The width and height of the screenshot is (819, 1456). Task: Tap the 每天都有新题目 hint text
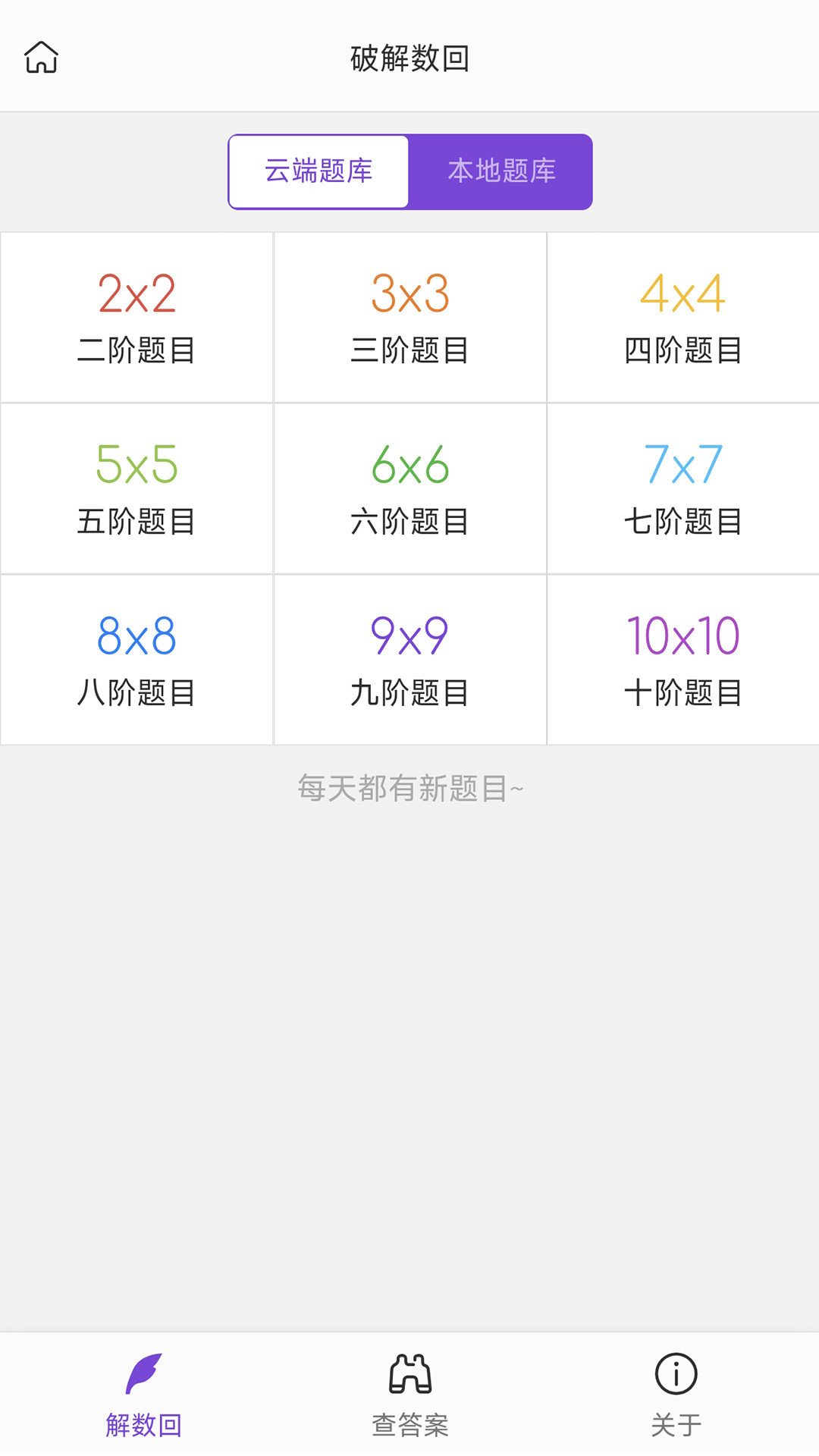pos(409,787)
